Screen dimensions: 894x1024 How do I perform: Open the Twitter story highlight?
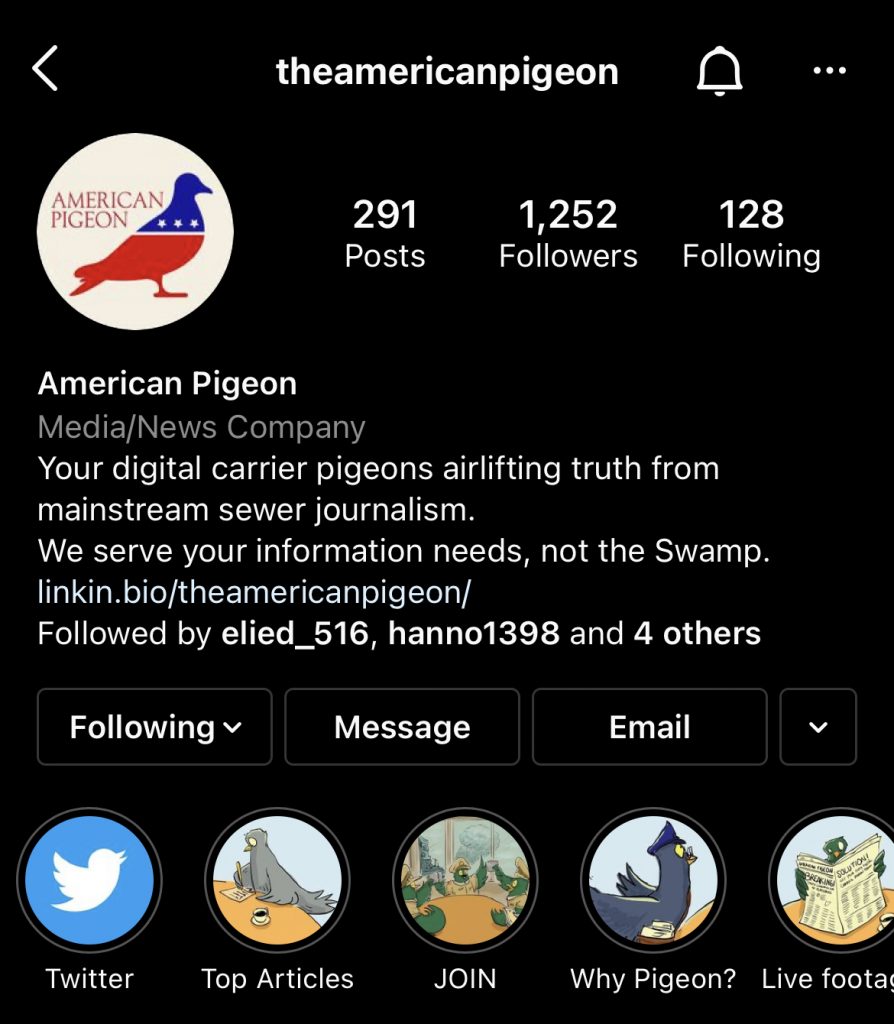tap(90, 881)
